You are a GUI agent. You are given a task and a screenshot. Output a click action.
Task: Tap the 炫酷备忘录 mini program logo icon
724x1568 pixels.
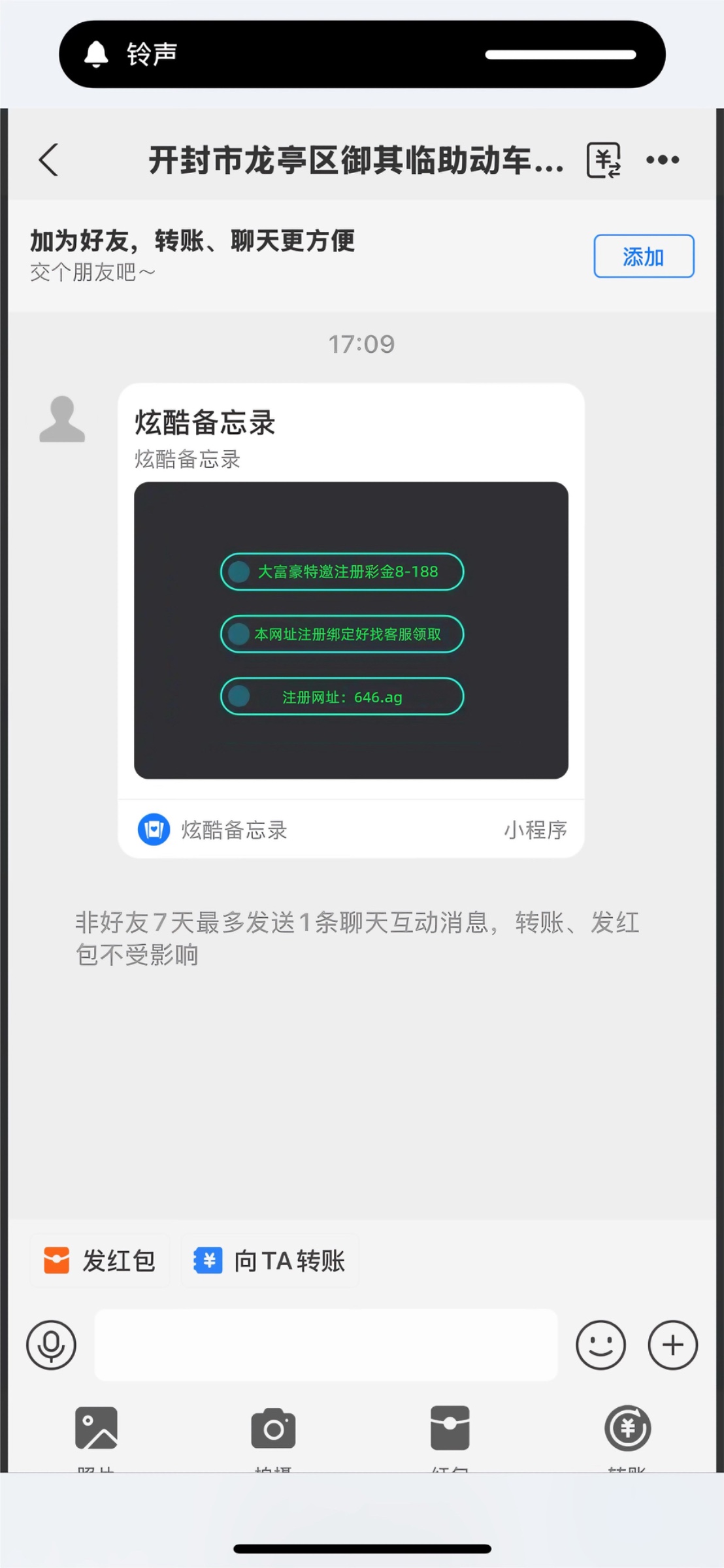coord(153,830)
